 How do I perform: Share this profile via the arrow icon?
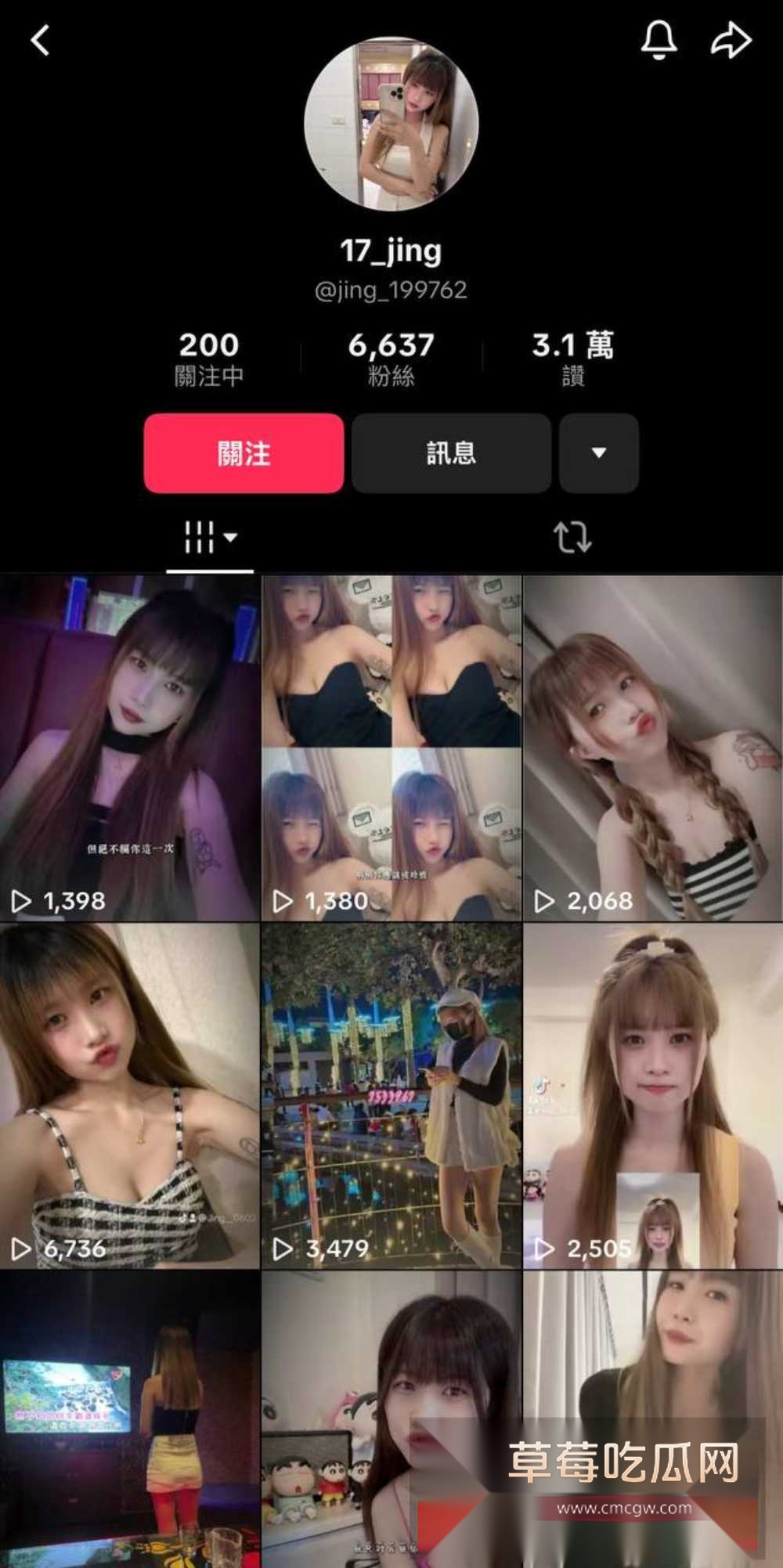[731, 41]
